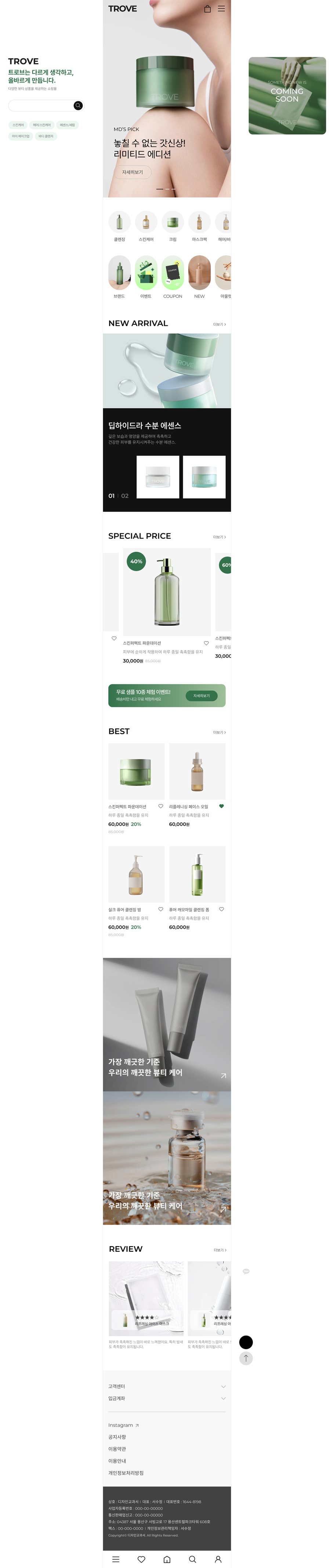View more in NEW ARRIVAL section
Image resolution: width=334 pixels, height=1568 pixels.
click(219, 324)
